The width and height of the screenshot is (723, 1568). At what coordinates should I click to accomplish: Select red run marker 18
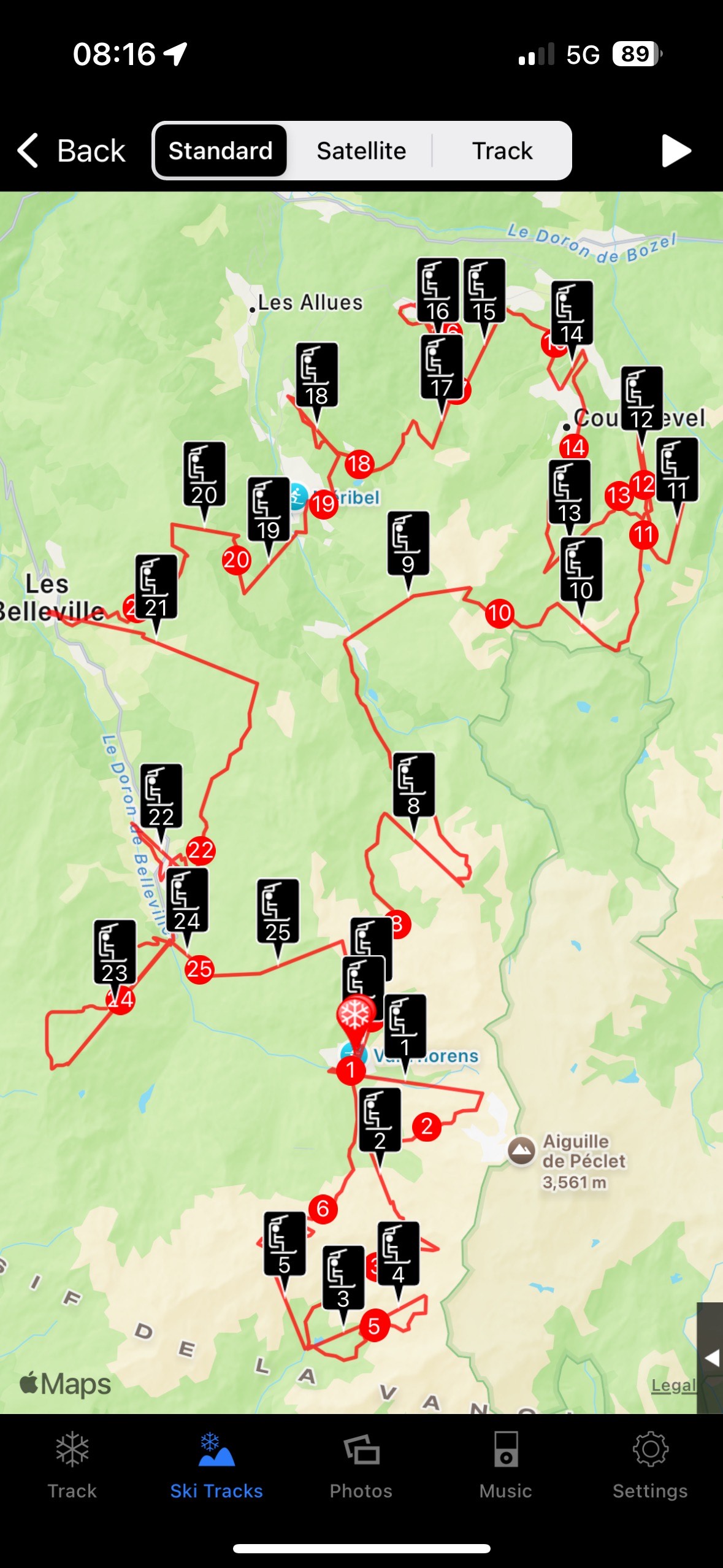click(x=359, y=464)
